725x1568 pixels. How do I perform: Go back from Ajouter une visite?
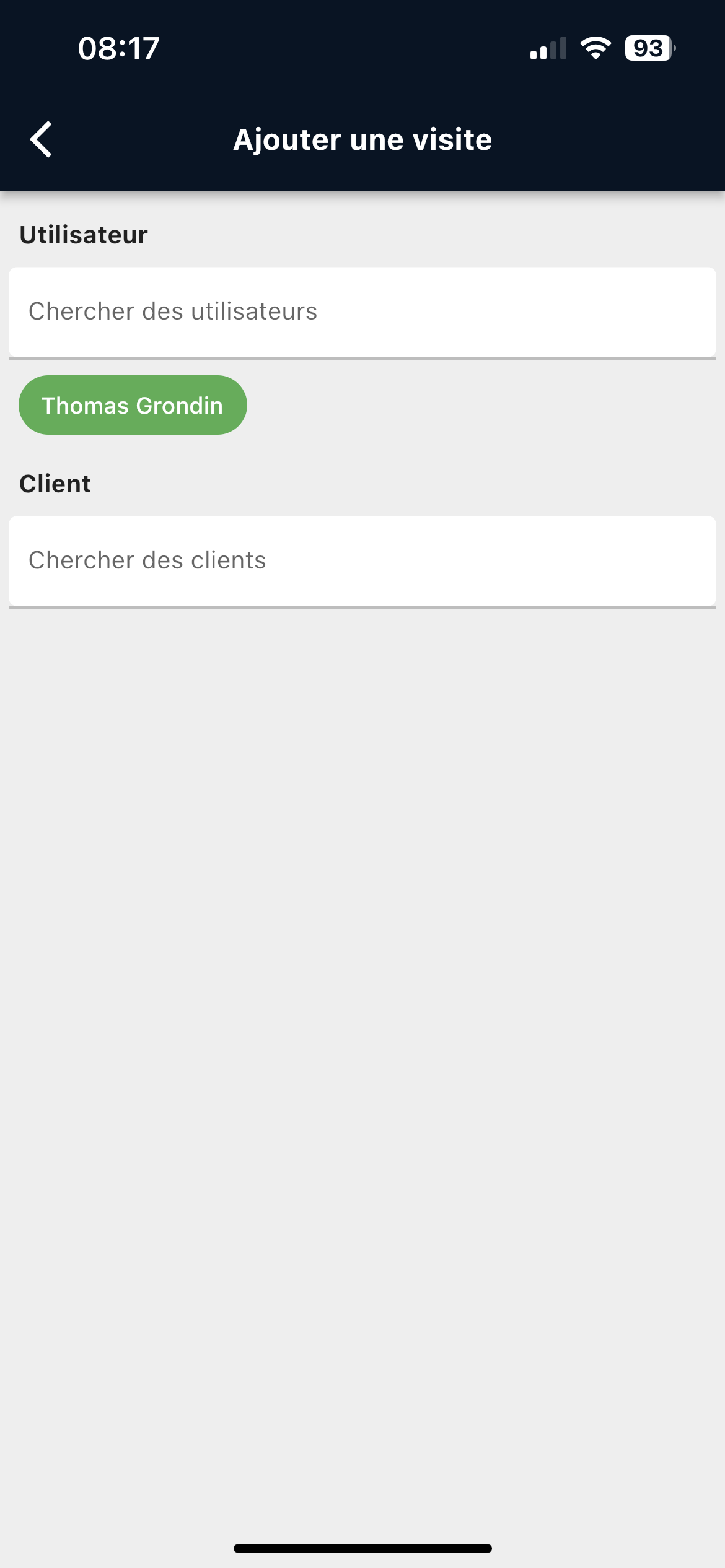[x=41, y=139]
